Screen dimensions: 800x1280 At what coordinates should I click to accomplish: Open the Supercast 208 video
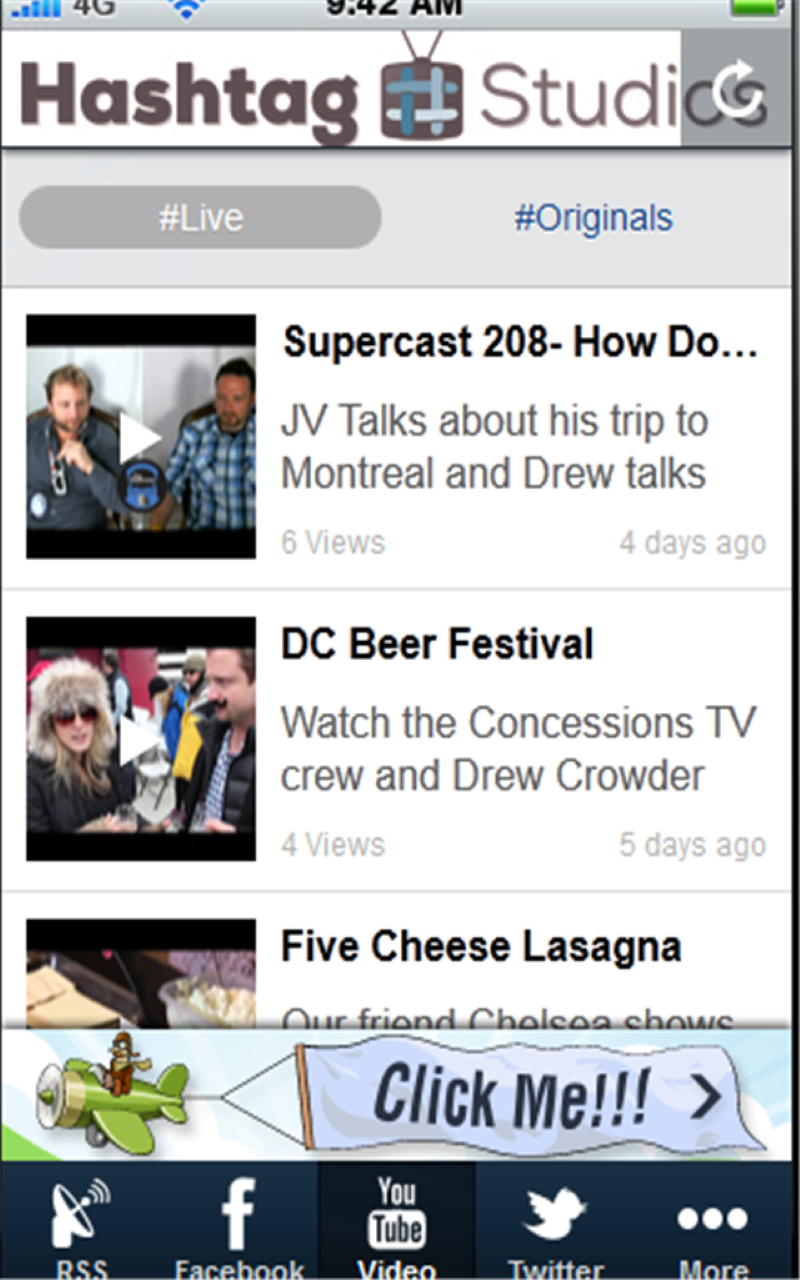(519, 343)
